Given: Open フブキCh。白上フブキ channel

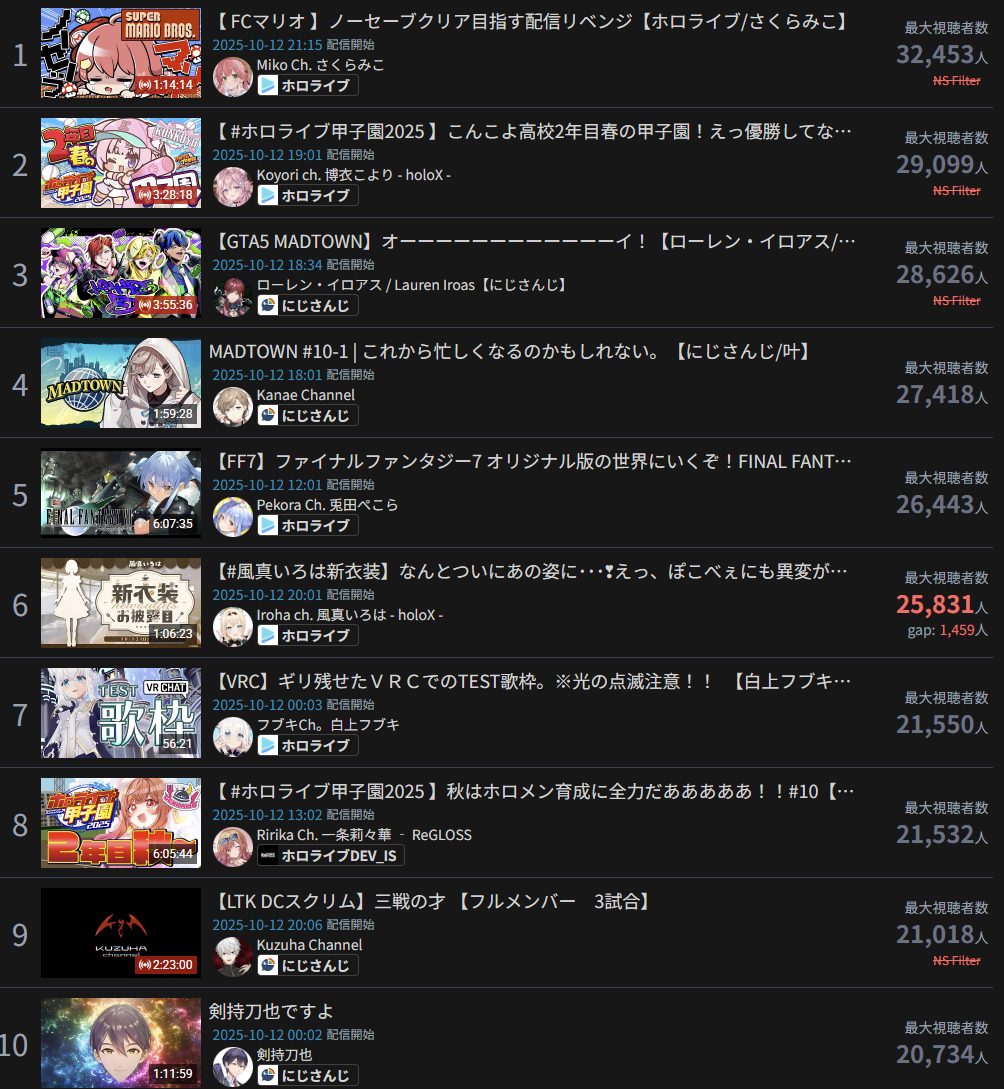Looking at the screenshot, I should [x=327, y=725].
